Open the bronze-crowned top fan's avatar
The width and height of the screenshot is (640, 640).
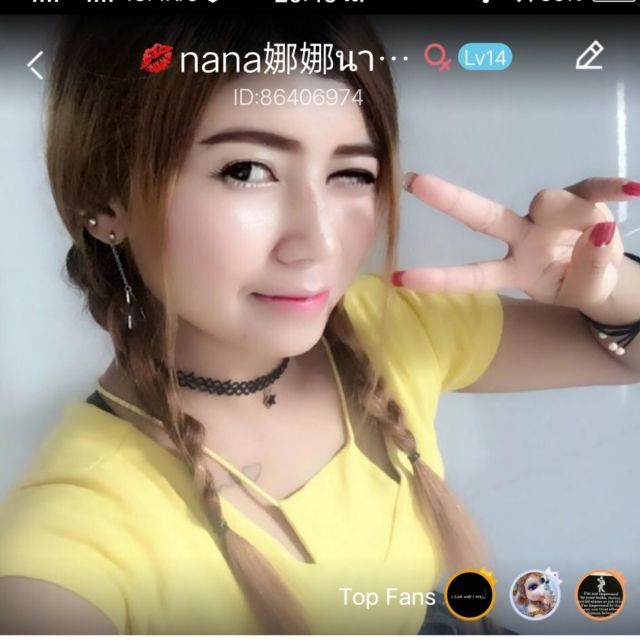click(600, 596)
